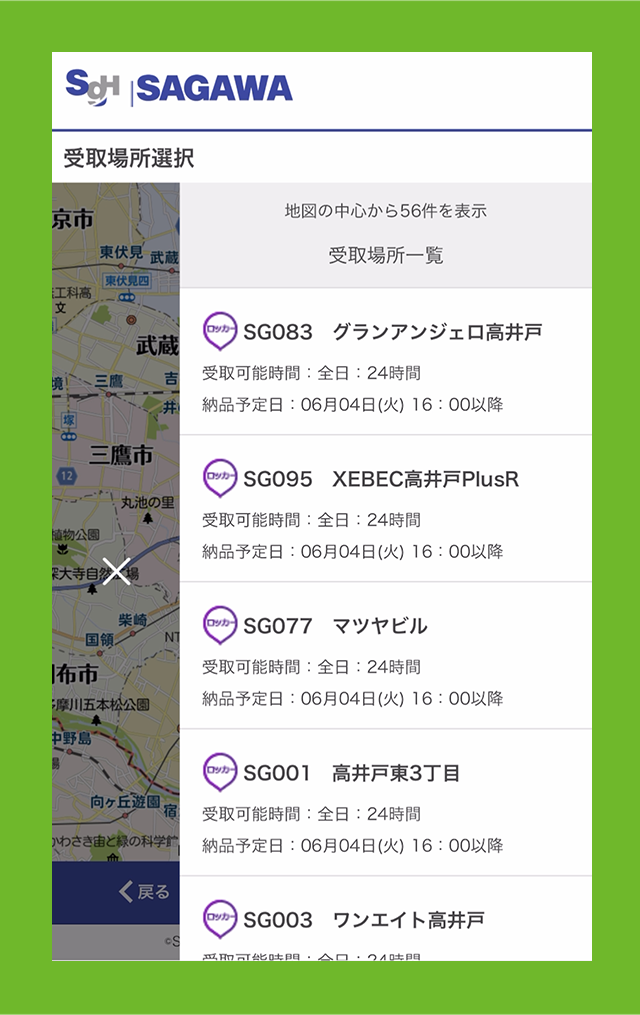Open SG077 マツヤビル pickup location
Screen dimensions: 640x1015
(385, 655)
